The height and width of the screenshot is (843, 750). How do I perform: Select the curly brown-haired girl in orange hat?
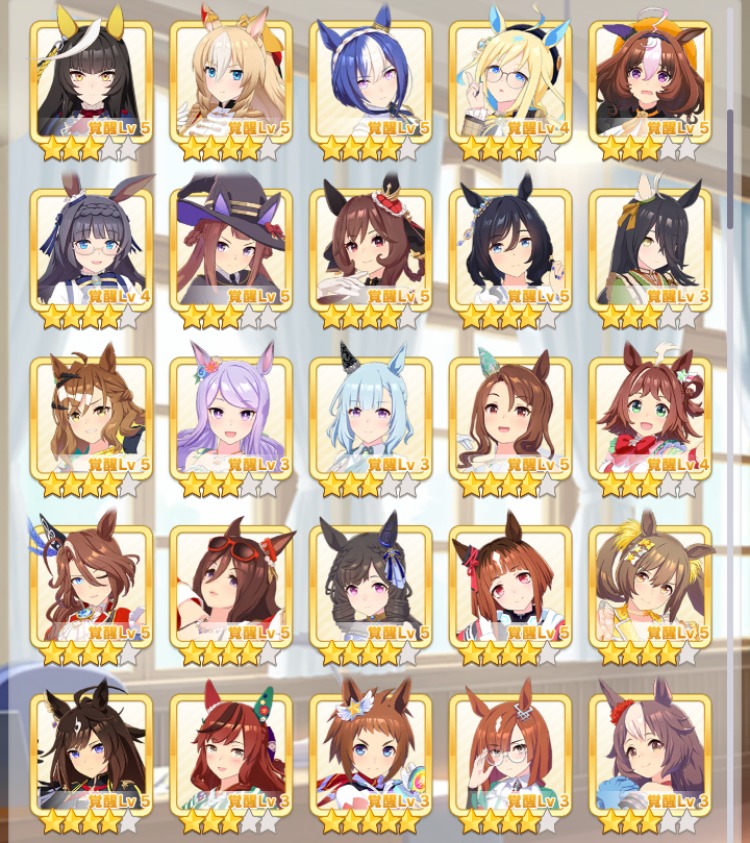(650, 82)
